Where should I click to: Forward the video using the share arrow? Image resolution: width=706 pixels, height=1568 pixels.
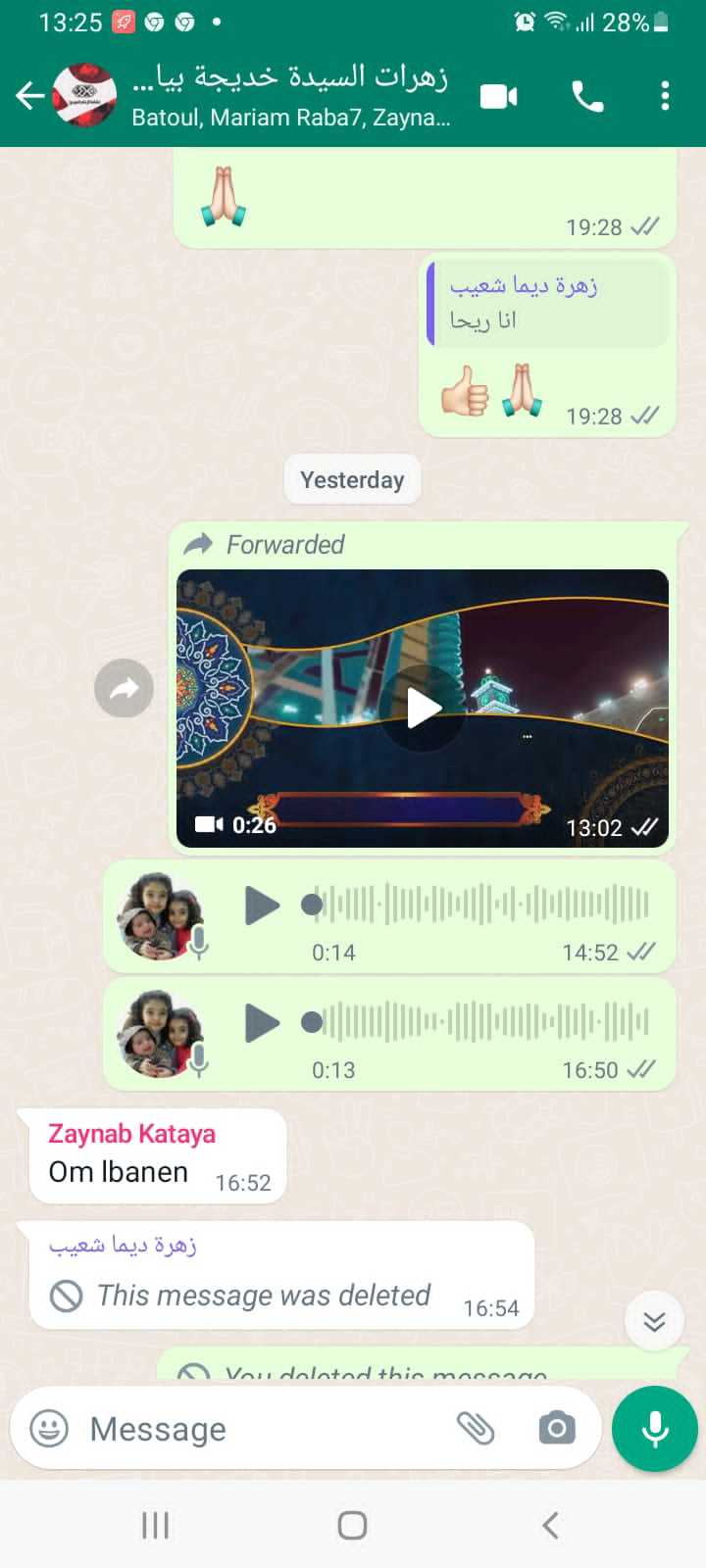pyautogui.click(x=124, y=688)
